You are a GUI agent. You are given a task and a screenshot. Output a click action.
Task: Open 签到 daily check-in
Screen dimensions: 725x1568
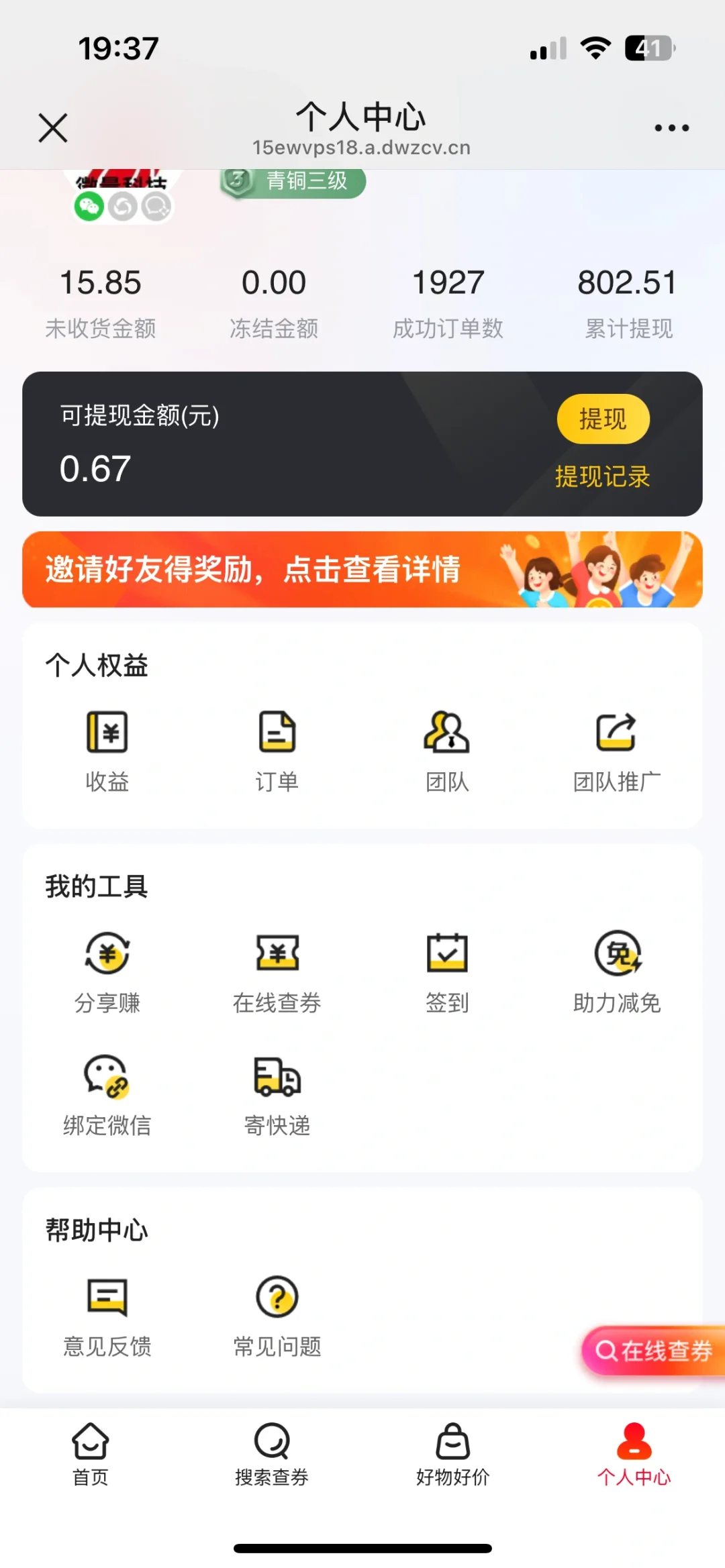(x=447, y=972)
